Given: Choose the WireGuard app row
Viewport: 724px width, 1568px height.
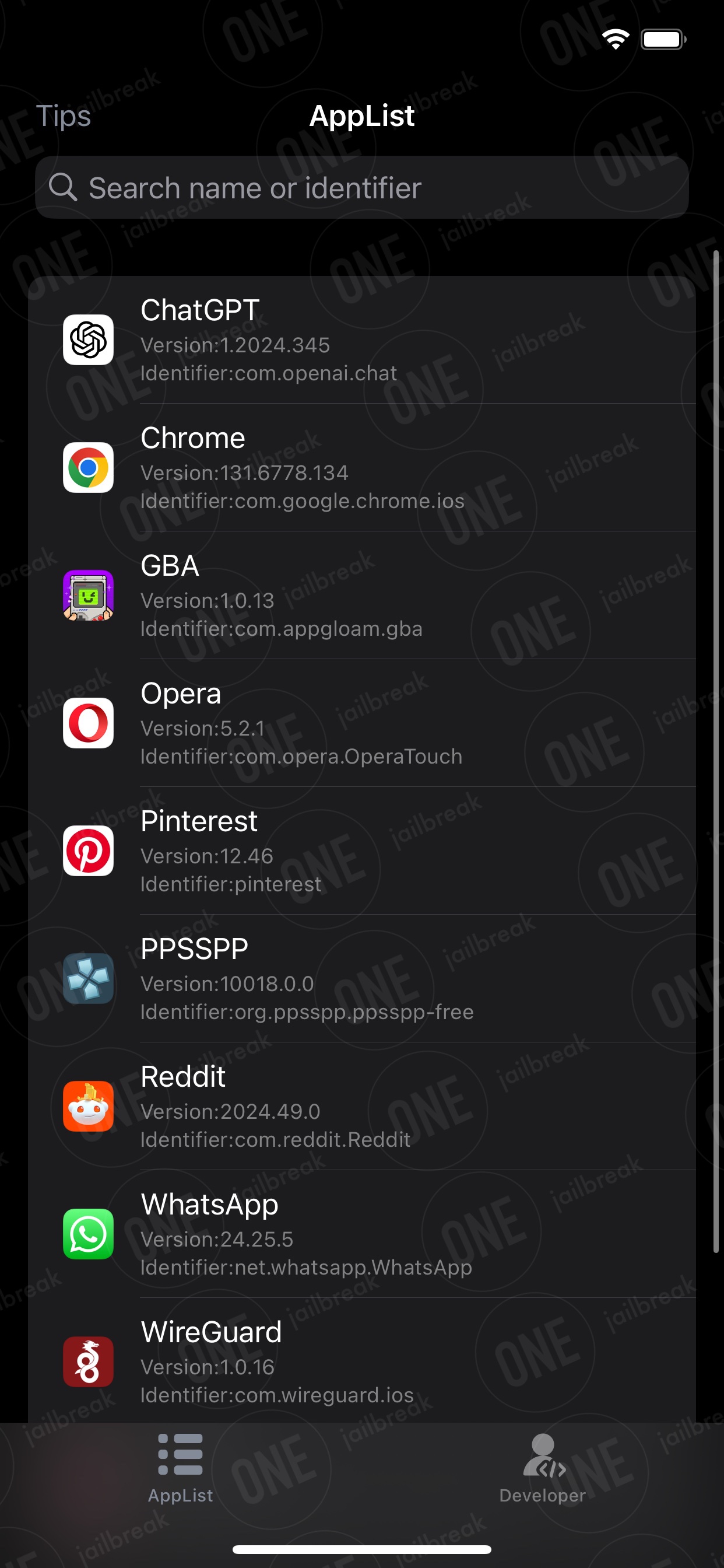Looking at the screenshot, I should coord(362,1361).
